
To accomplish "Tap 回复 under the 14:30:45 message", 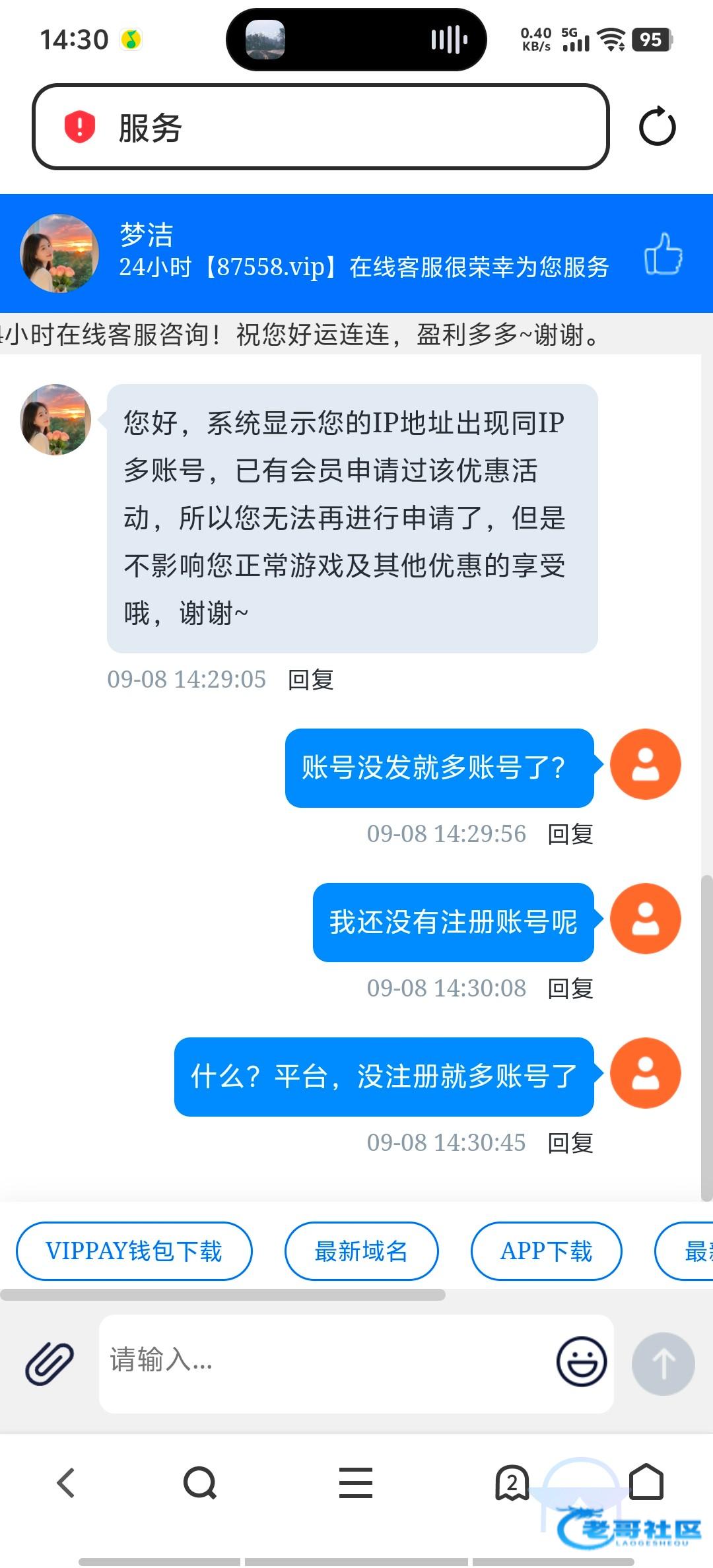I will point(571,1142).
